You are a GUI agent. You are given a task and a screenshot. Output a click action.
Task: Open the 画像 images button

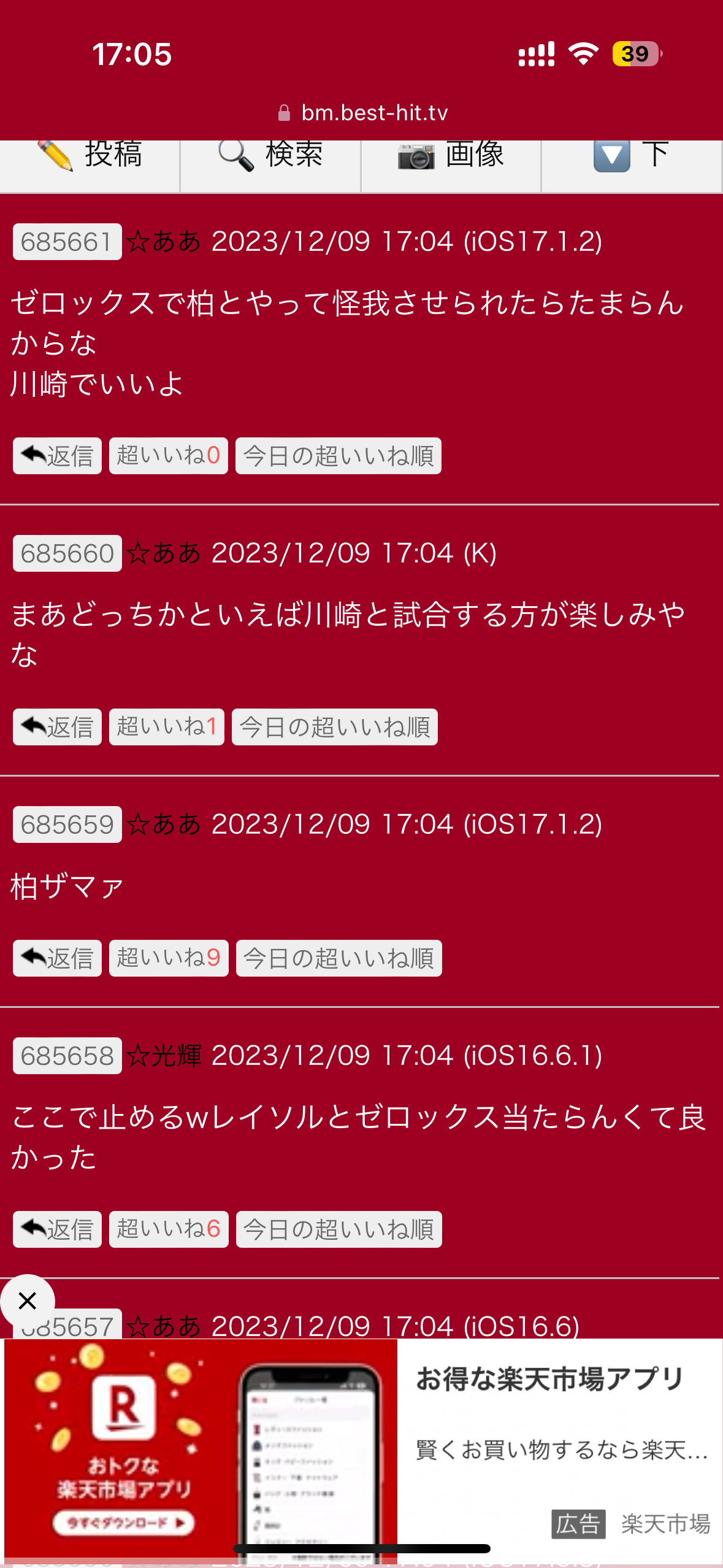coord(451,156)
